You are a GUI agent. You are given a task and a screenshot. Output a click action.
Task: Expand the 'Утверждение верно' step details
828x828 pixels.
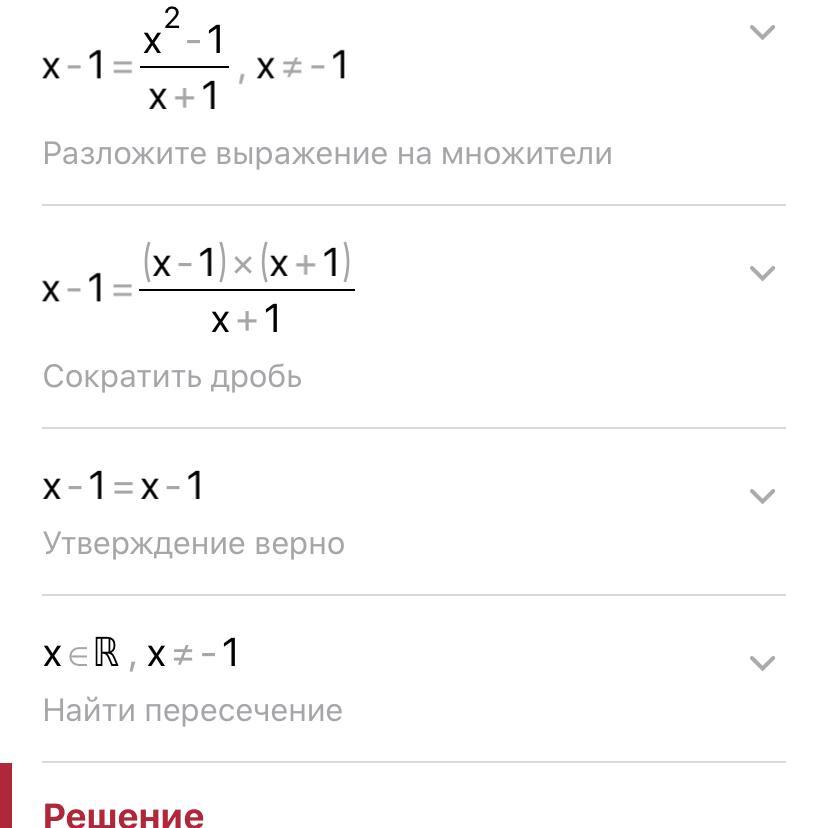762,496
